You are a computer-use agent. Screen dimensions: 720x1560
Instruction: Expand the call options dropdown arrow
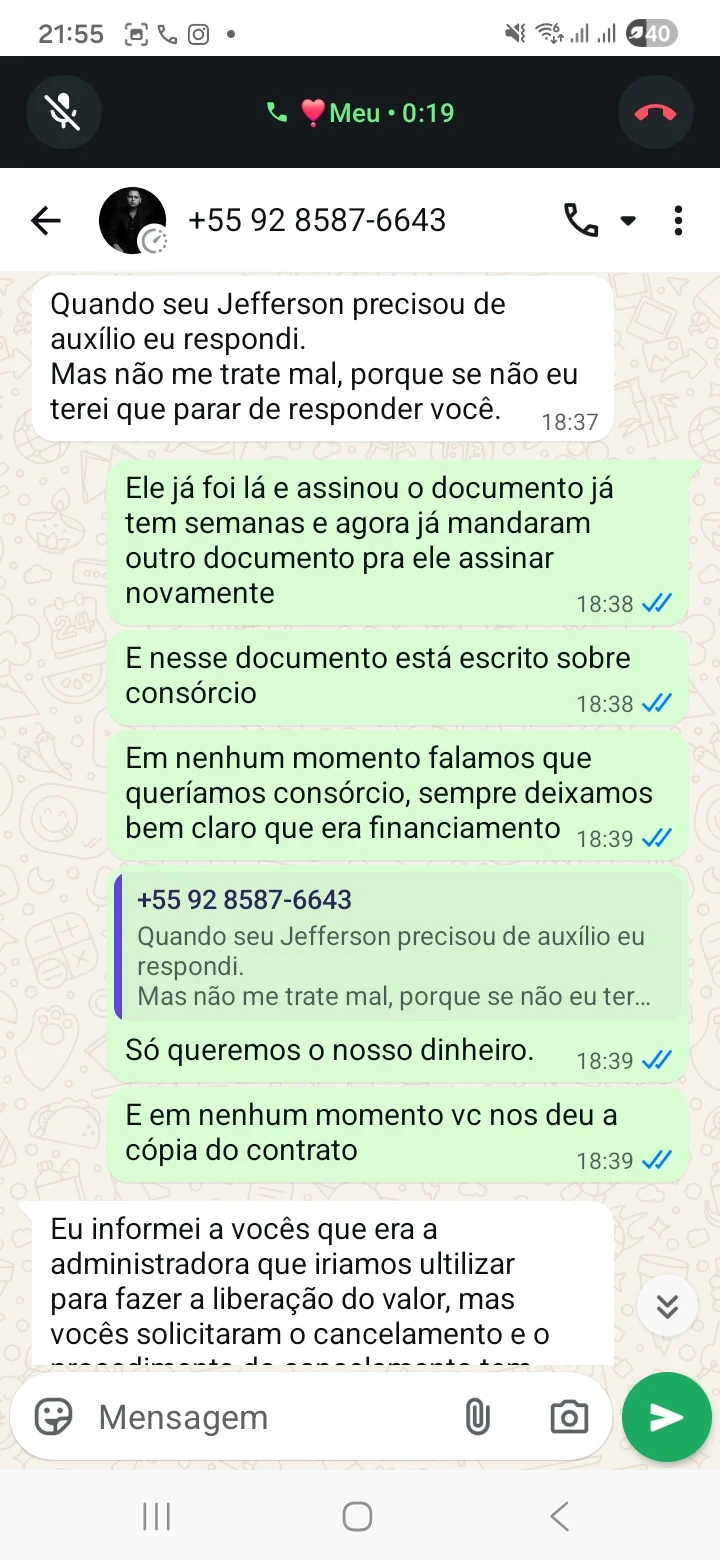pos(628,220)
